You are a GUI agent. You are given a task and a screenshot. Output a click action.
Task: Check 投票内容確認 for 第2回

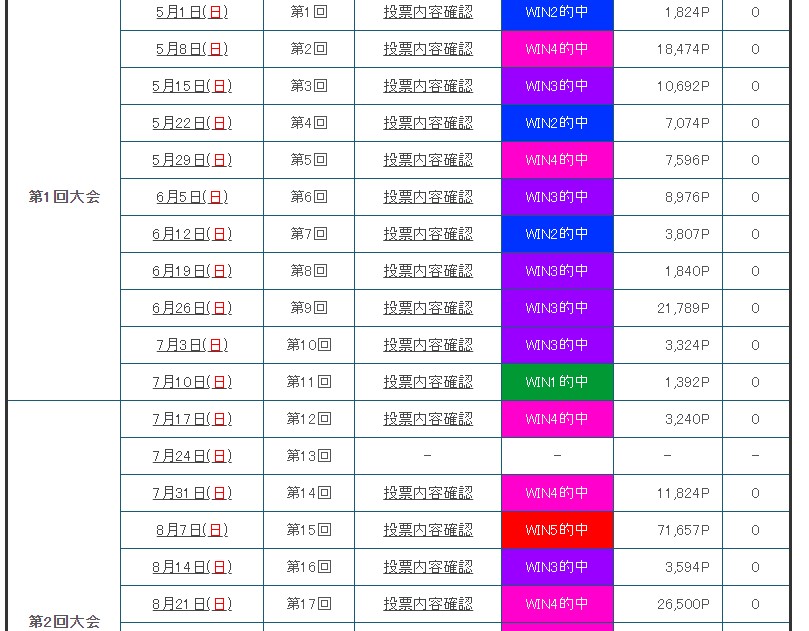428,49
